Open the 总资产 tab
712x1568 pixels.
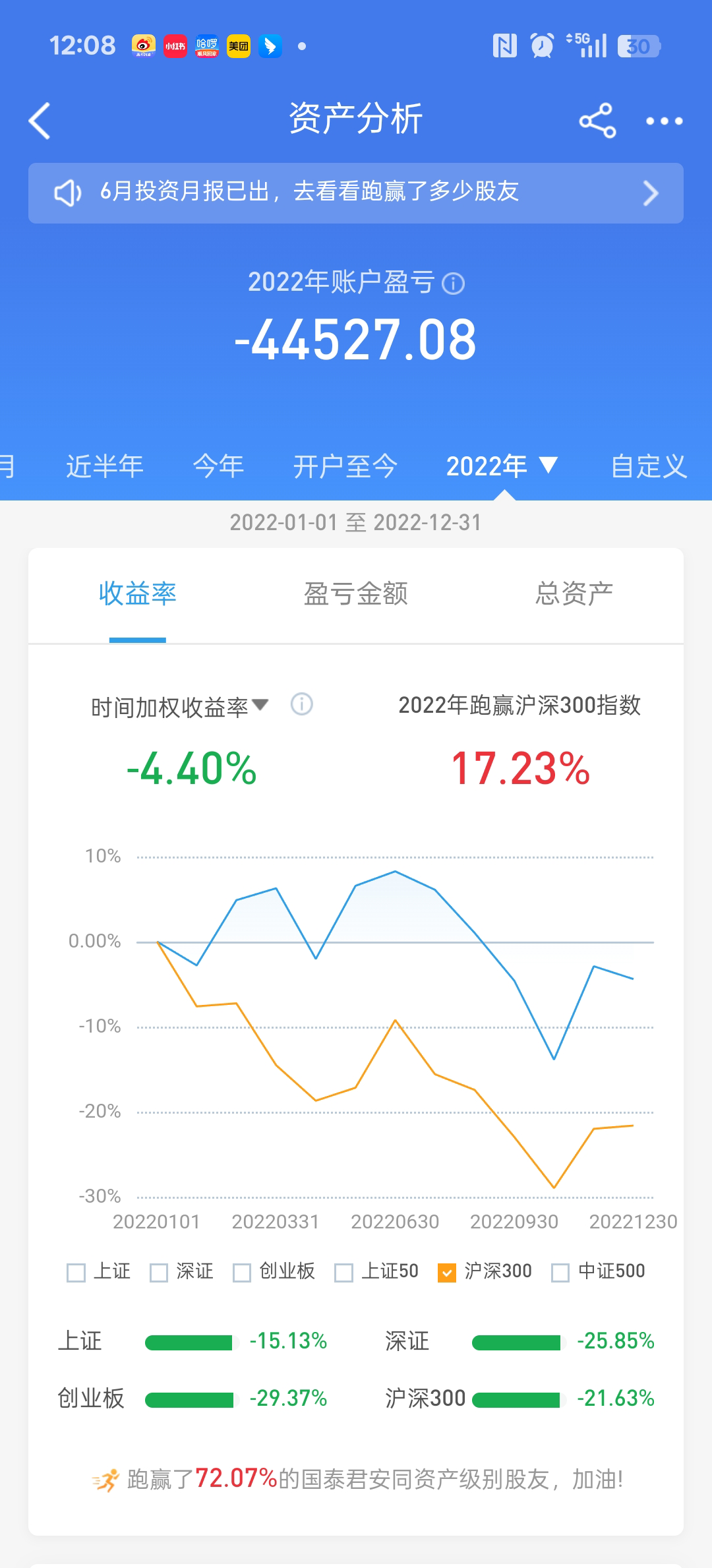point(574,594)
